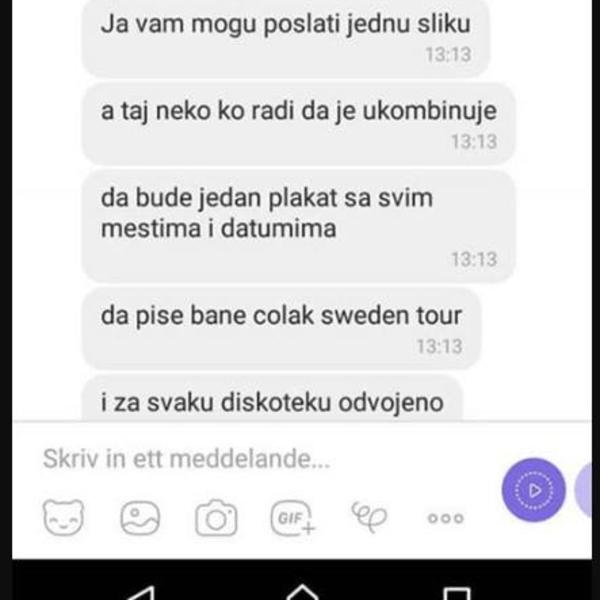The width and height of the screenshot is (600, 600).
Task: Tap the purple video message button
Action: coord(533,491)
